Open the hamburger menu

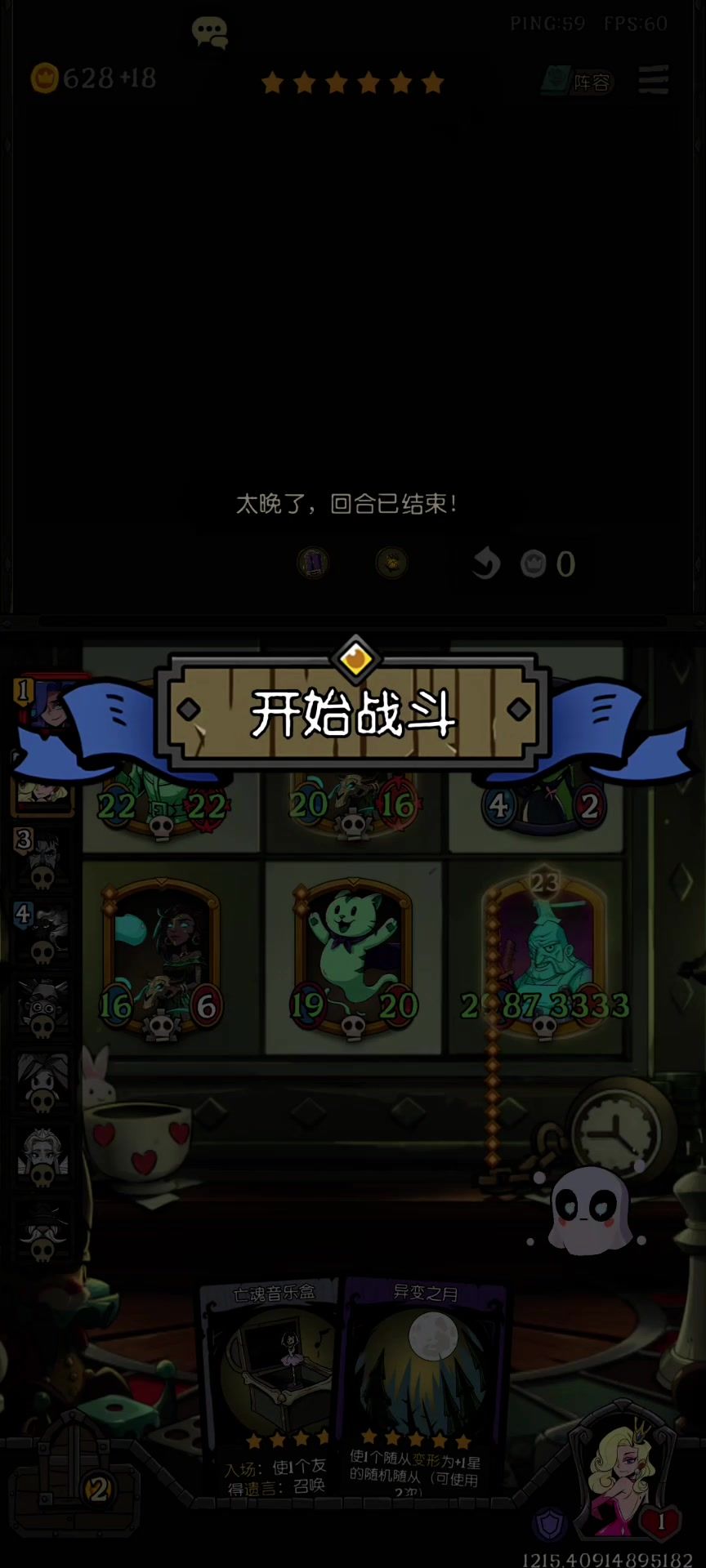(x=654, y=80)
